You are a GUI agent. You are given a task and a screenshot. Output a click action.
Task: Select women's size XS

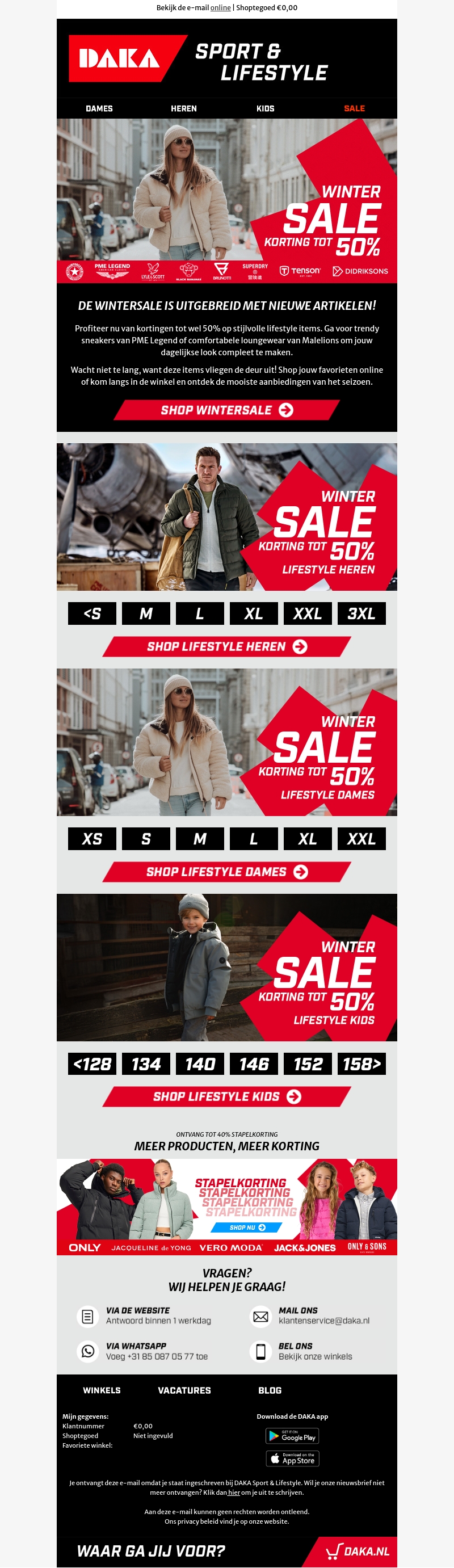click(92, 839)
